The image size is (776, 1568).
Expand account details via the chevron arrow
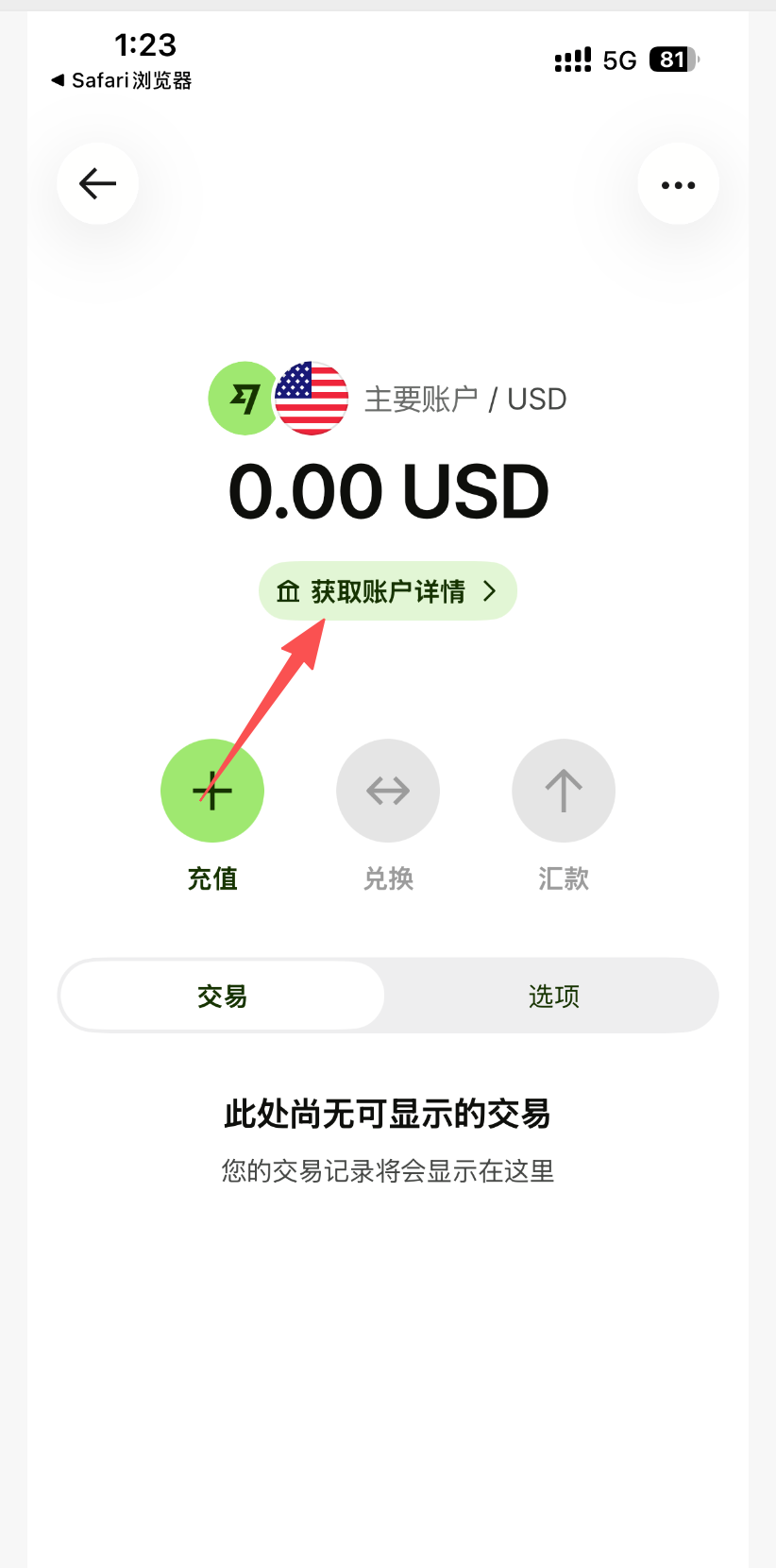(x=490, y=590)
